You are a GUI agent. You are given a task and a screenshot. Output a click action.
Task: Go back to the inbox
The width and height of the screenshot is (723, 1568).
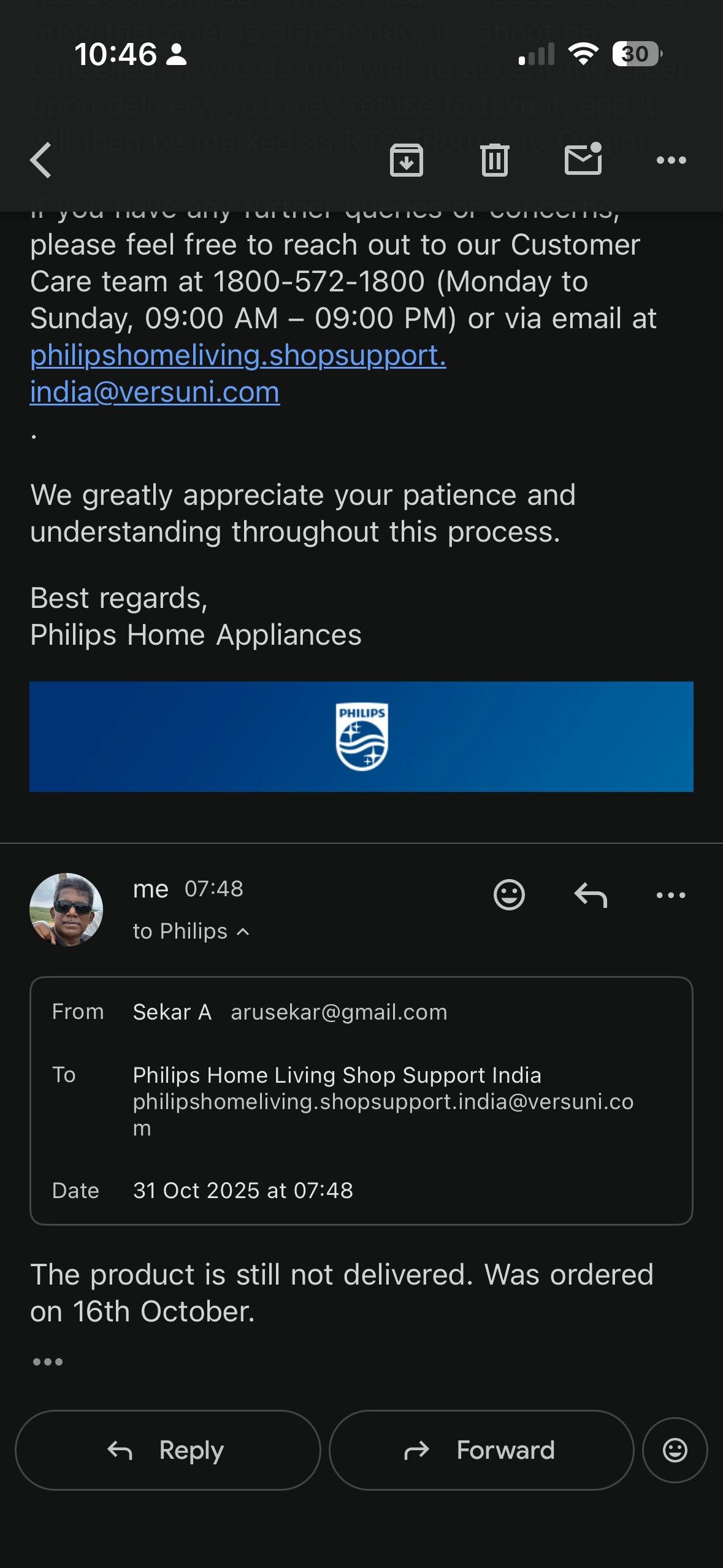coord(41,160)
